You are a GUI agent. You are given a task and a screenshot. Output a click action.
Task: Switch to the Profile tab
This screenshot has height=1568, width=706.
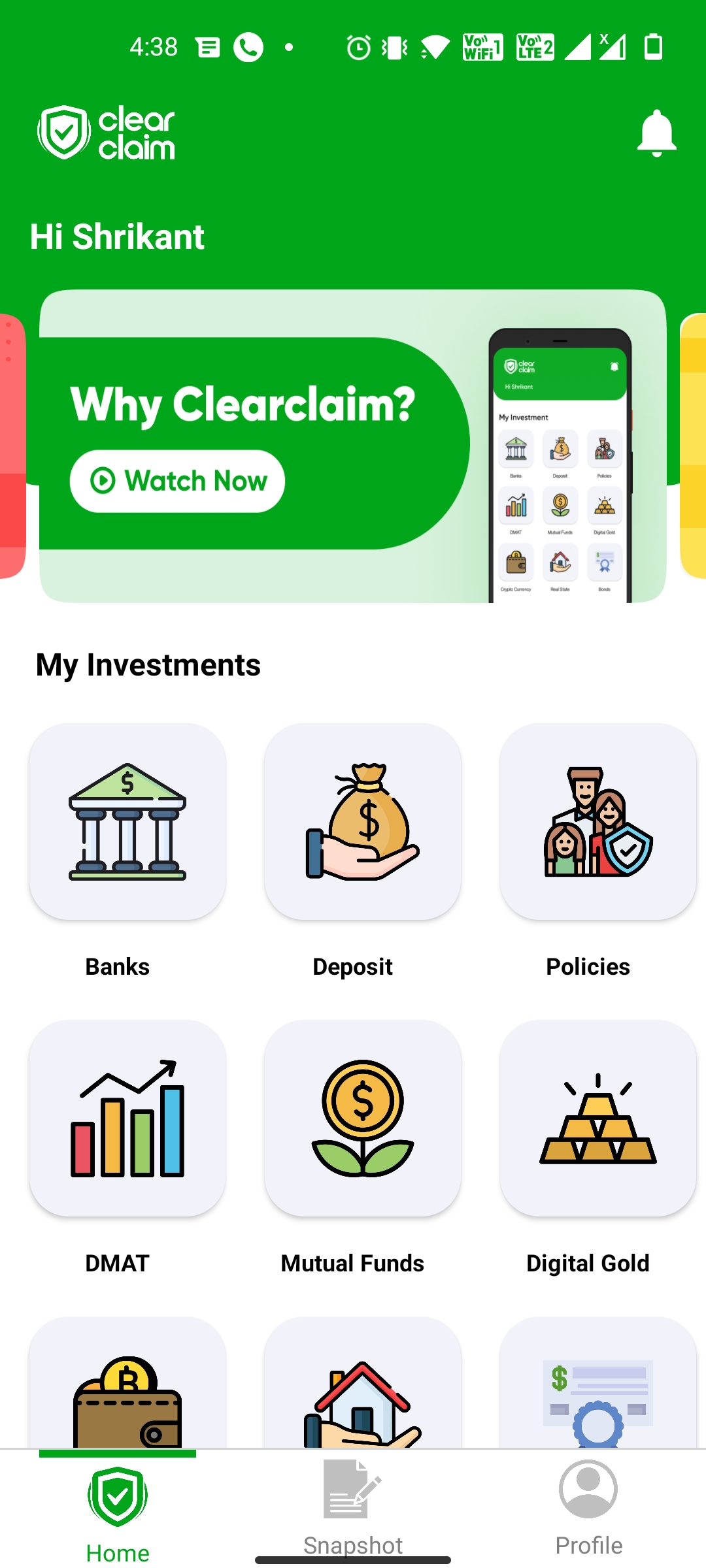(588, 1508)
